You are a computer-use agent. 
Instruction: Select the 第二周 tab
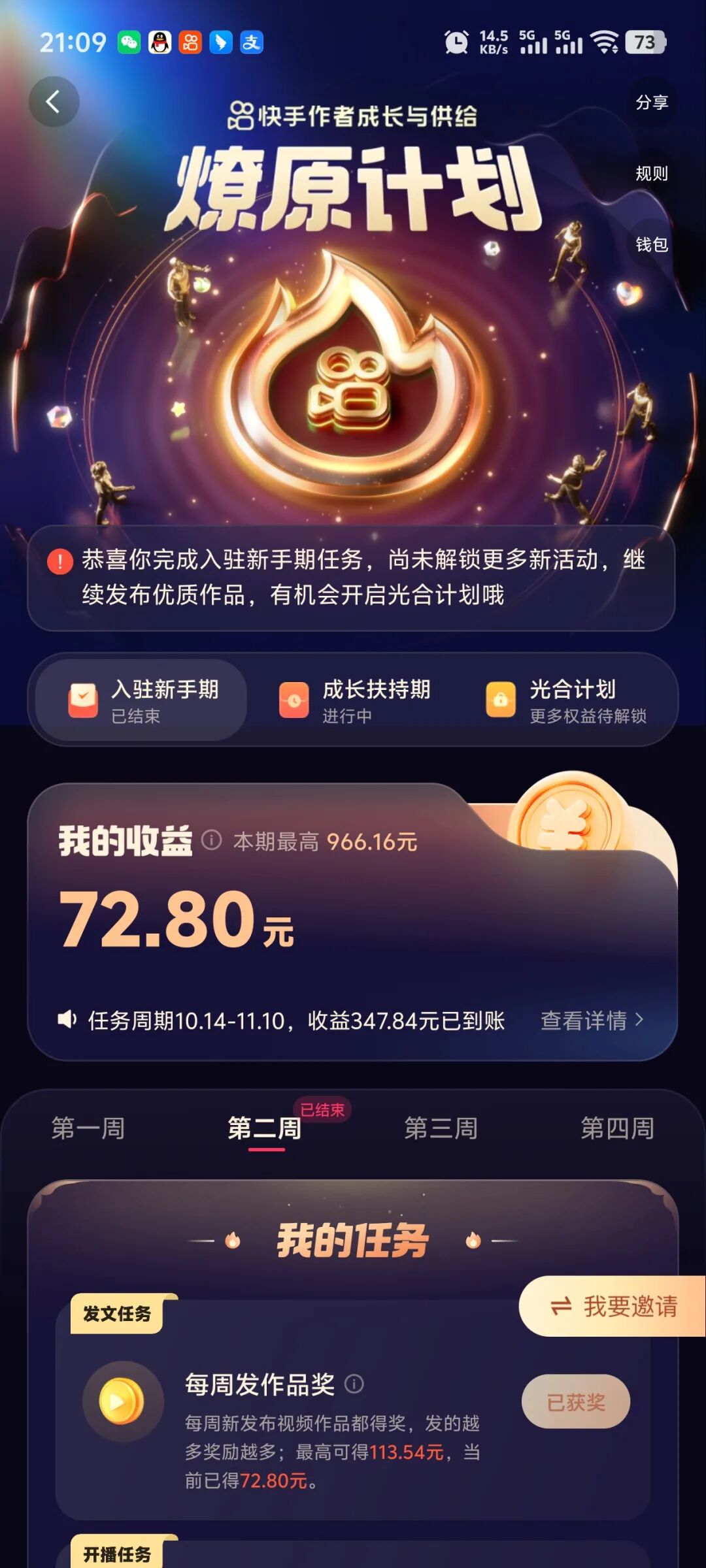coord(265,1128)
